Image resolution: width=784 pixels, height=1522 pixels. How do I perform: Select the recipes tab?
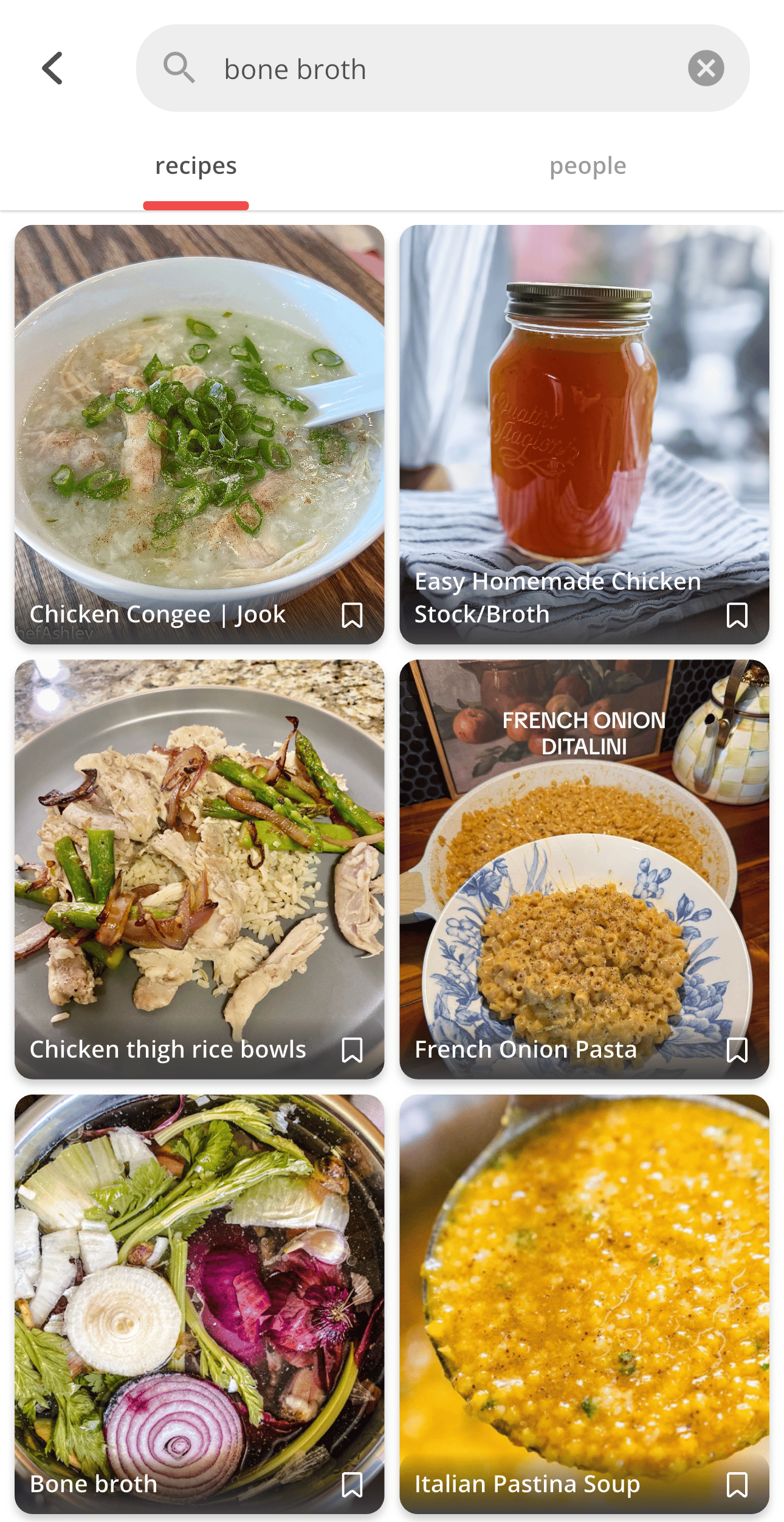[196, 166]
